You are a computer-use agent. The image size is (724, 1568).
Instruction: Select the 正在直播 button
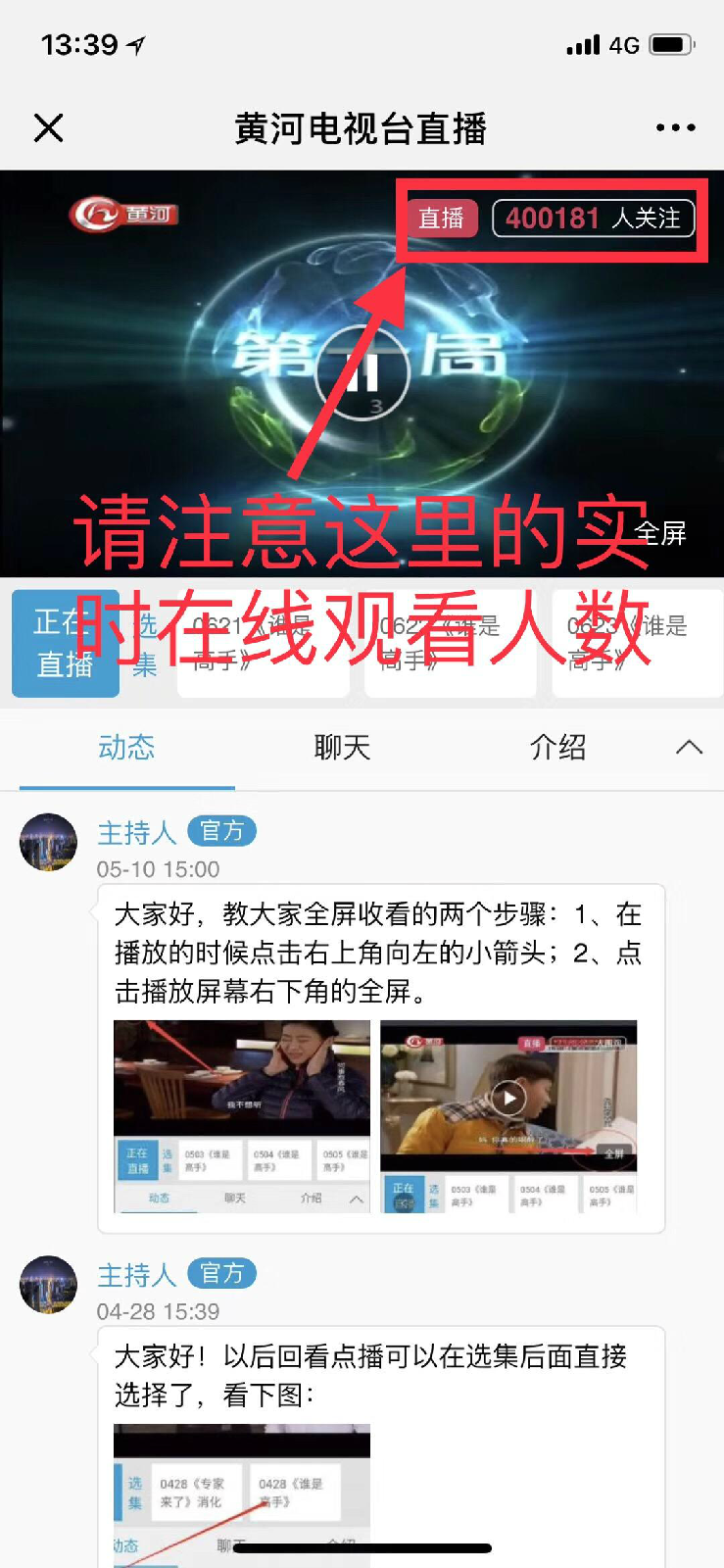click(x=65, y=644)
